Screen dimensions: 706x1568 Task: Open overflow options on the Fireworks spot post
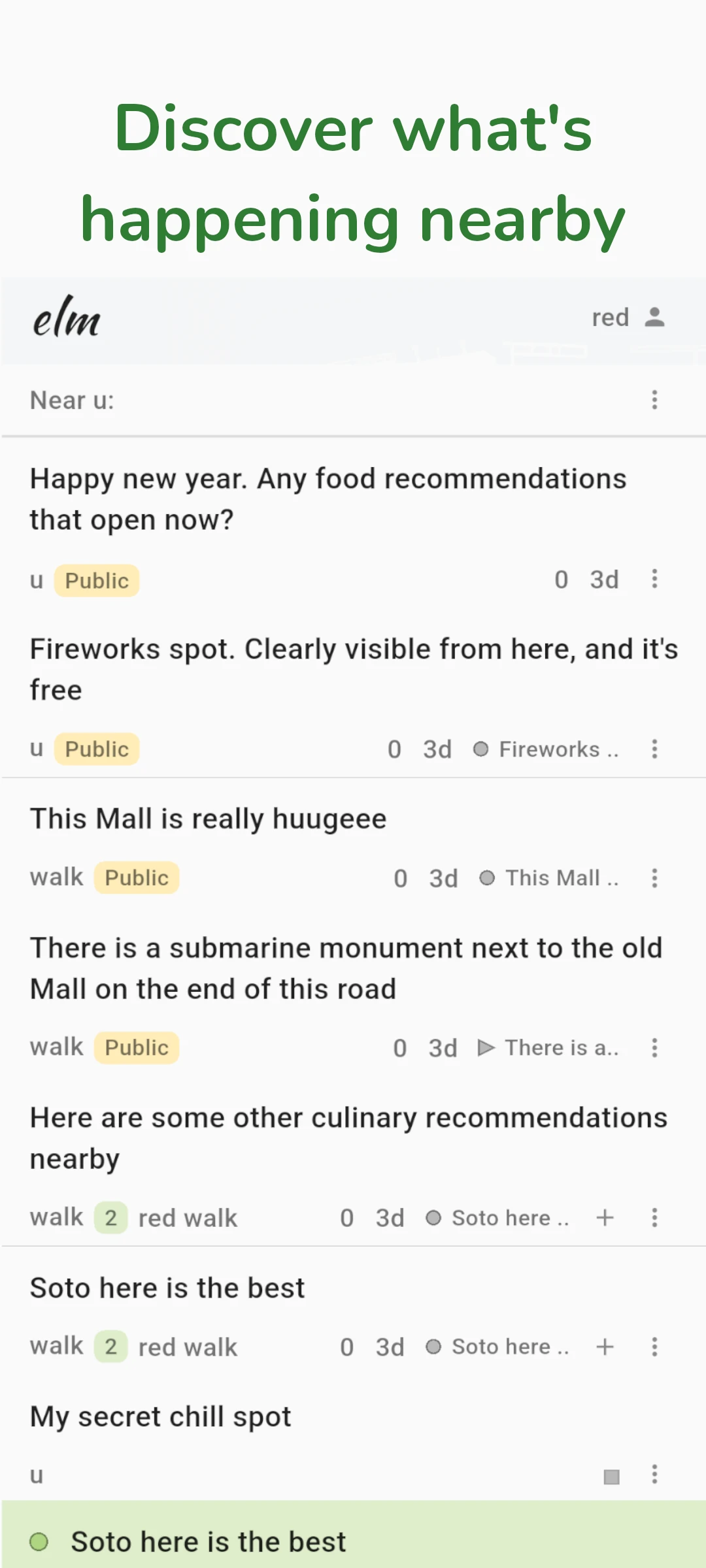654,749
